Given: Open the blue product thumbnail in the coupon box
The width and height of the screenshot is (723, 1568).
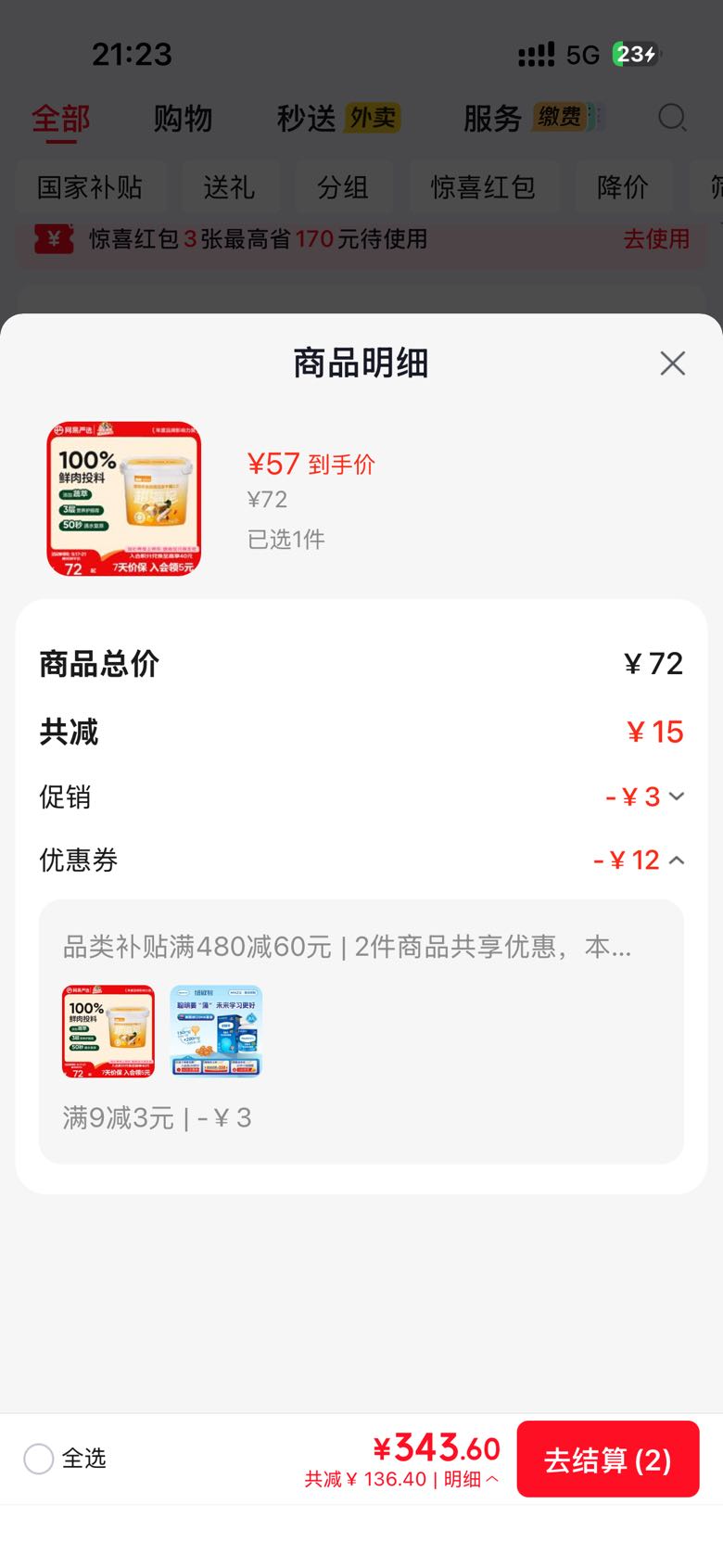Looking at the screenshot, I should [x=216, y=1031].
